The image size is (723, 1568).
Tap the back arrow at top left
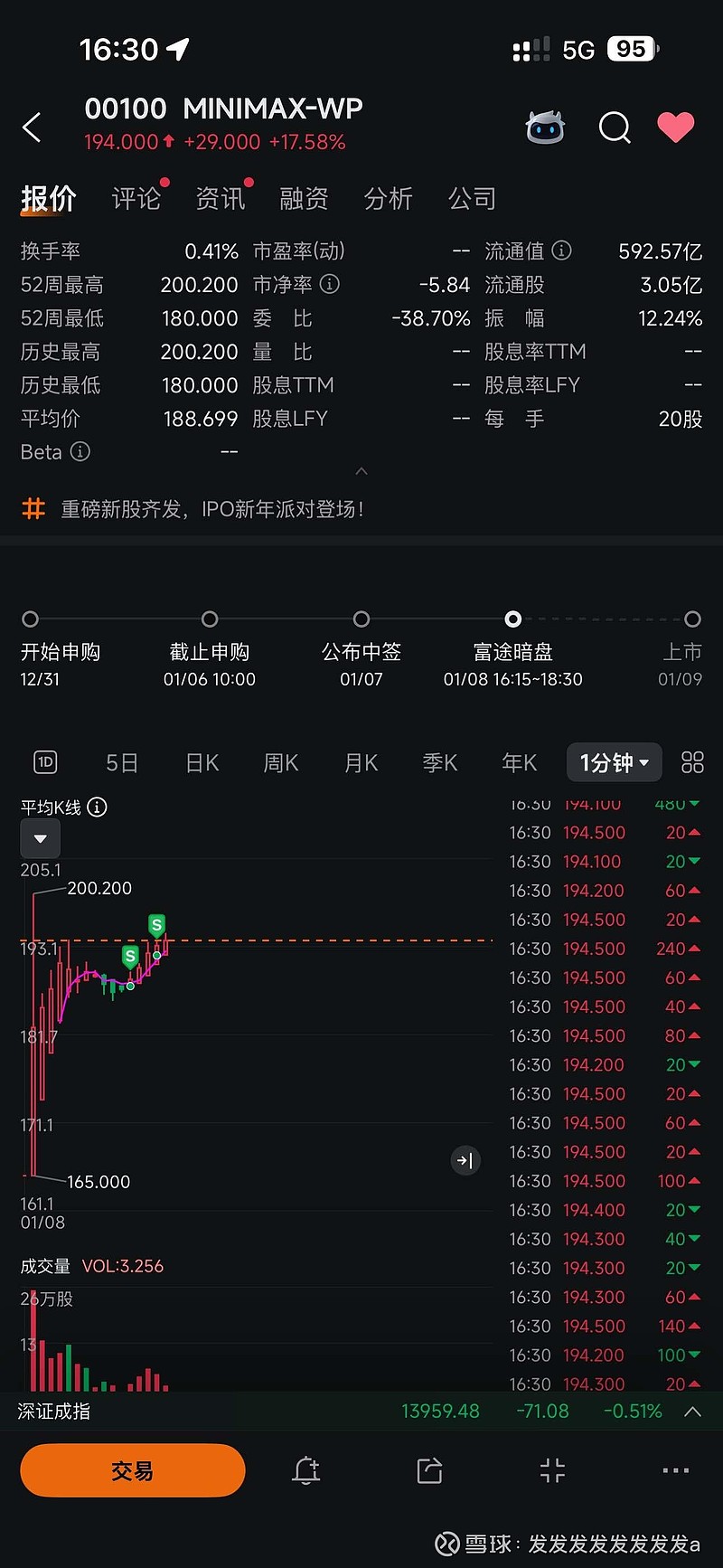pyautogui.click(x=33, y=128)
